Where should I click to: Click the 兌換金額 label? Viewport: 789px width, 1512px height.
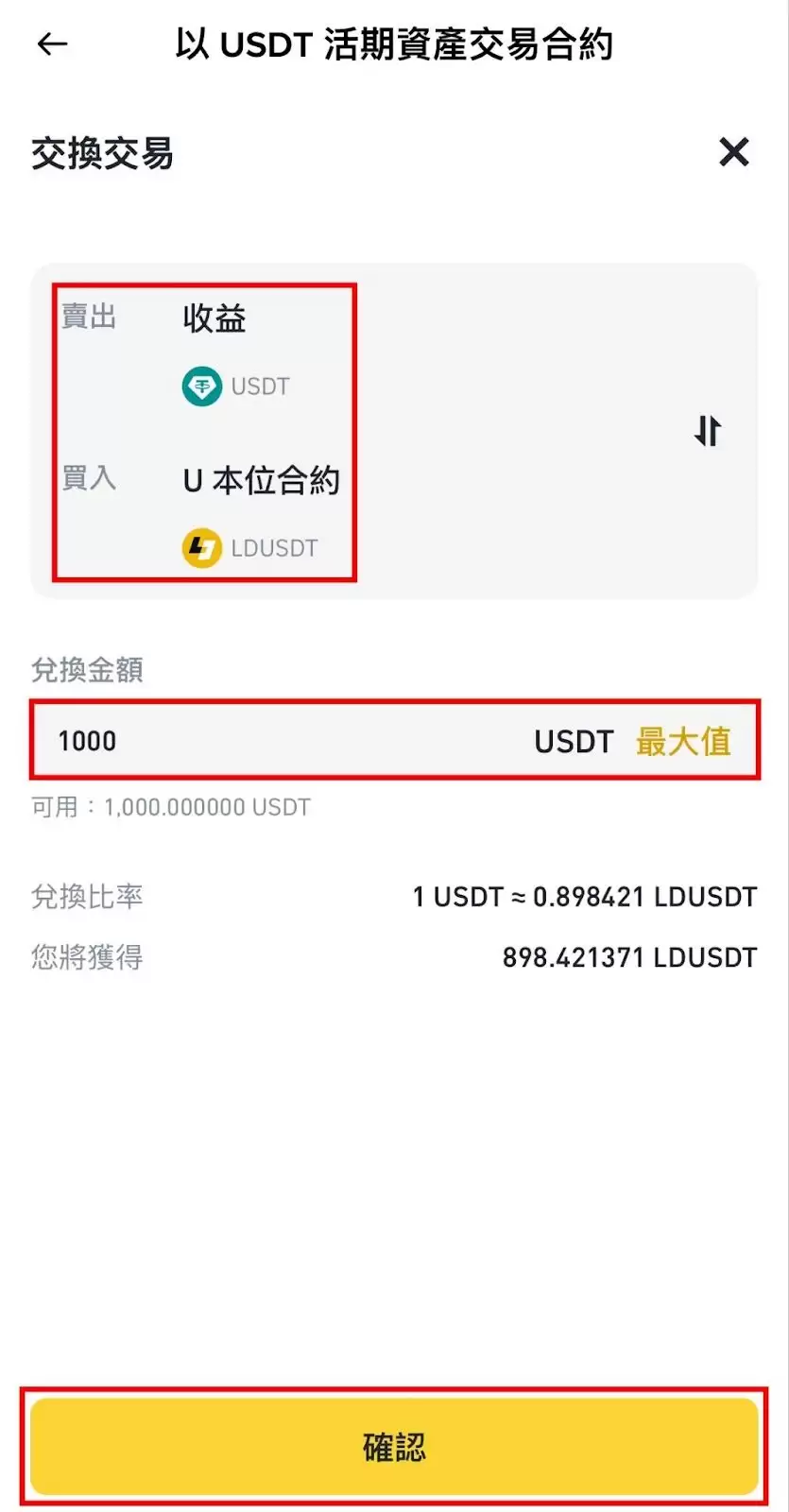[87, 670]
